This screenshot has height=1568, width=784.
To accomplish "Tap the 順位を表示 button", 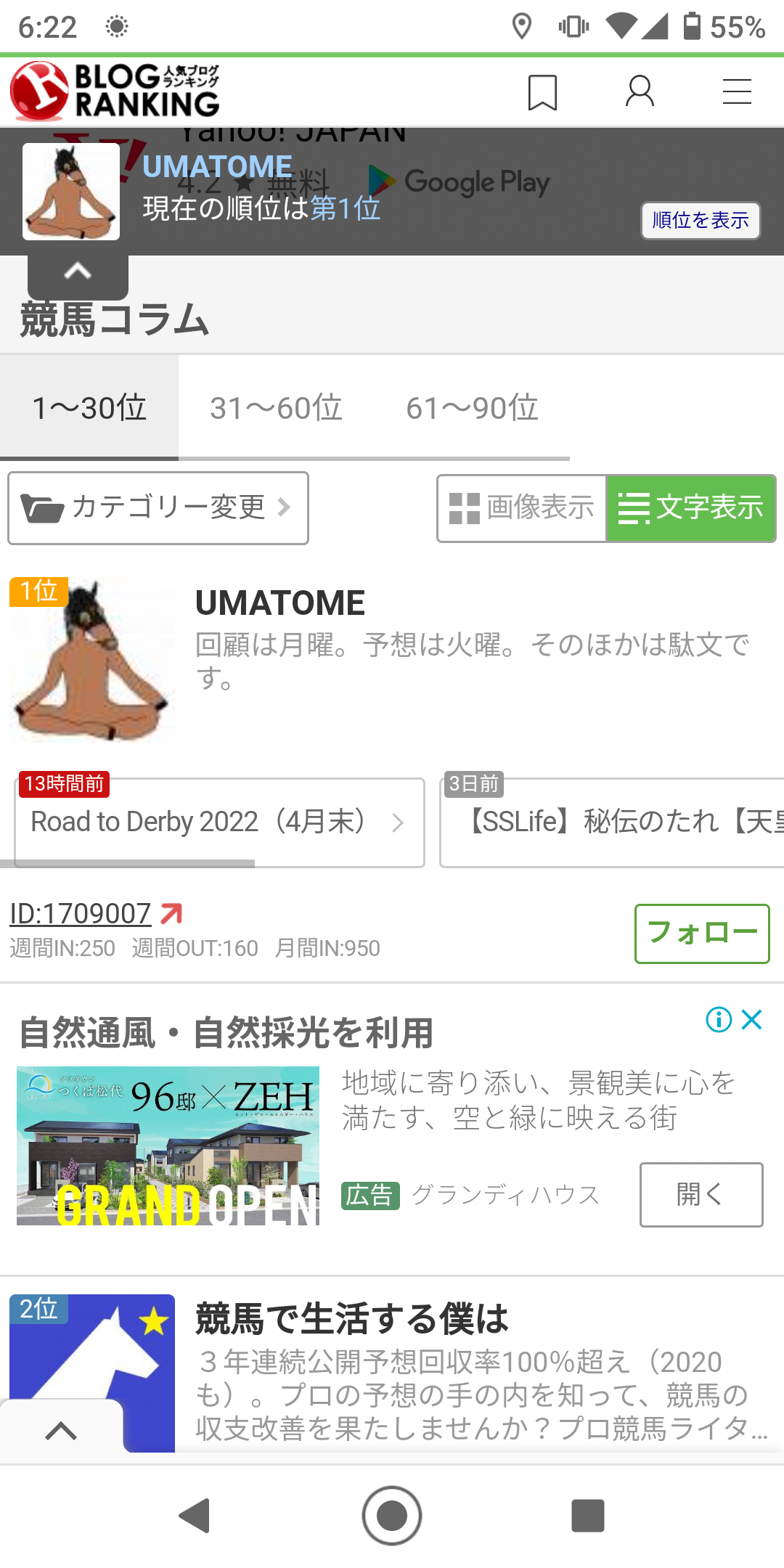I will pyautogui.click(x=700, y=220).
